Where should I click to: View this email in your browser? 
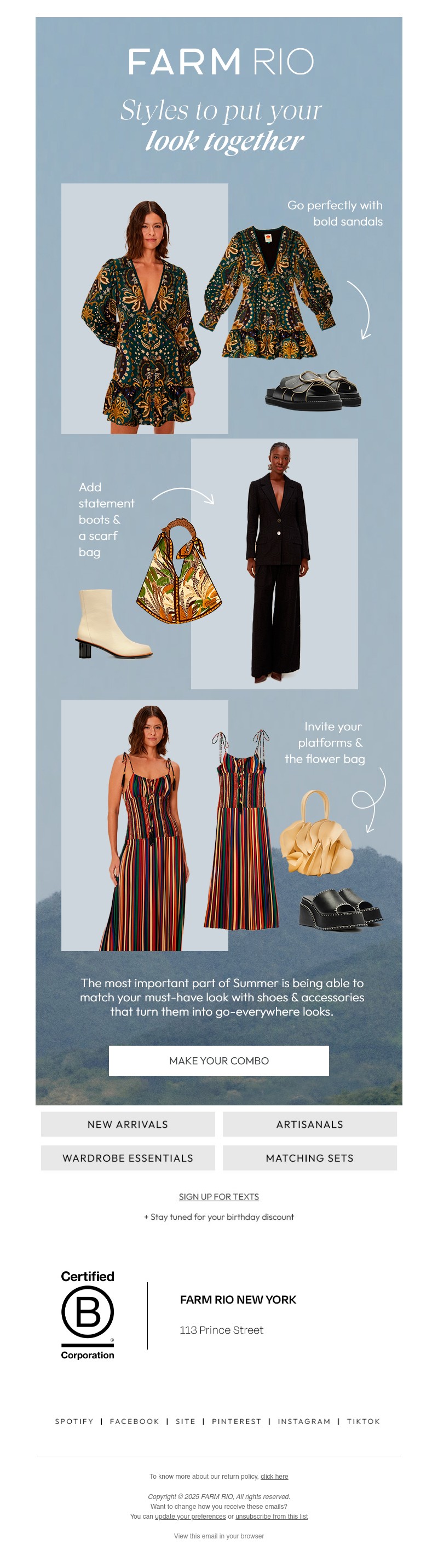point(218,1536)
